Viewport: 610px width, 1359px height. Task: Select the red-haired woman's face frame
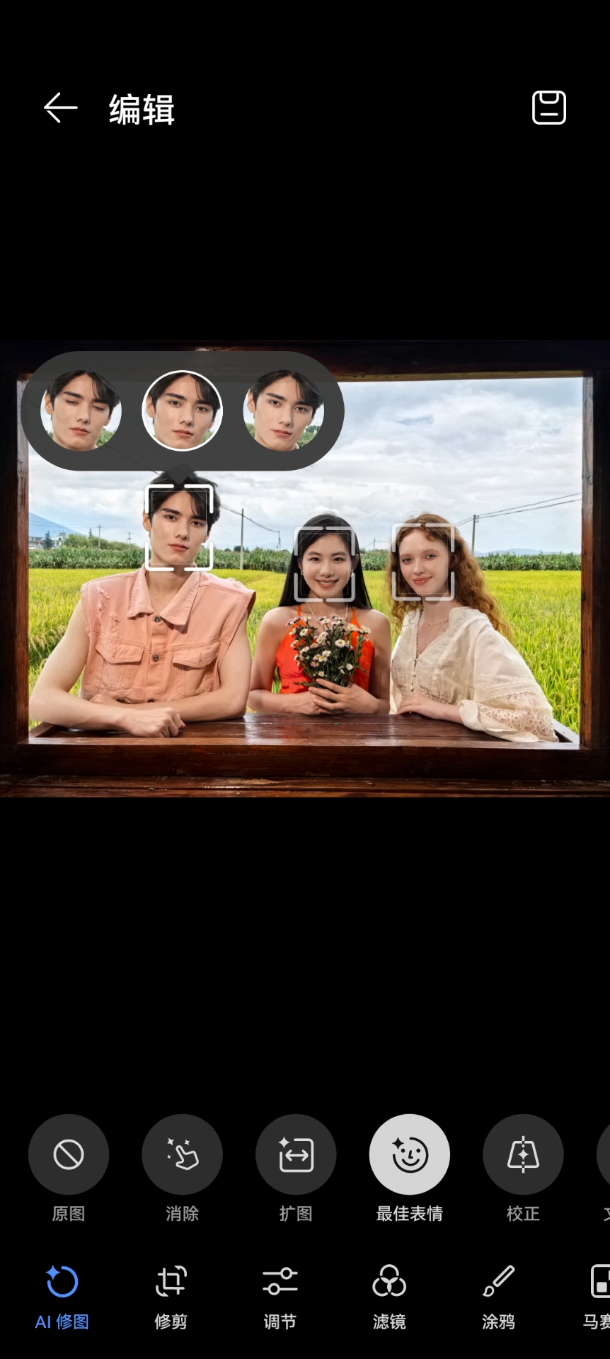[422, 562]
